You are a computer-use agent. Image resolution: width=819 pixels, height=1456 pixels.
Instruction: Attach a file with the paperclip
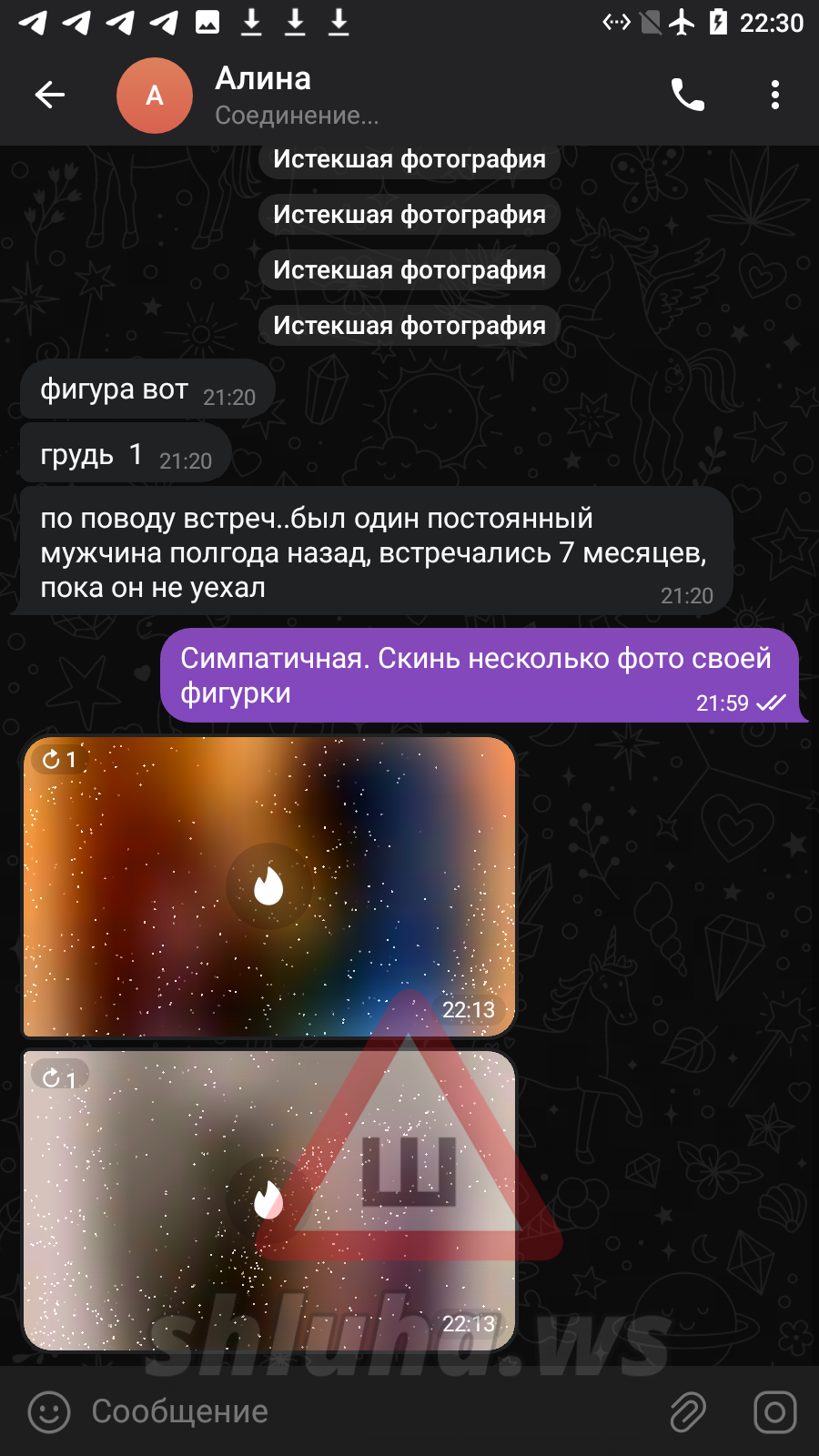[688, 1412]
